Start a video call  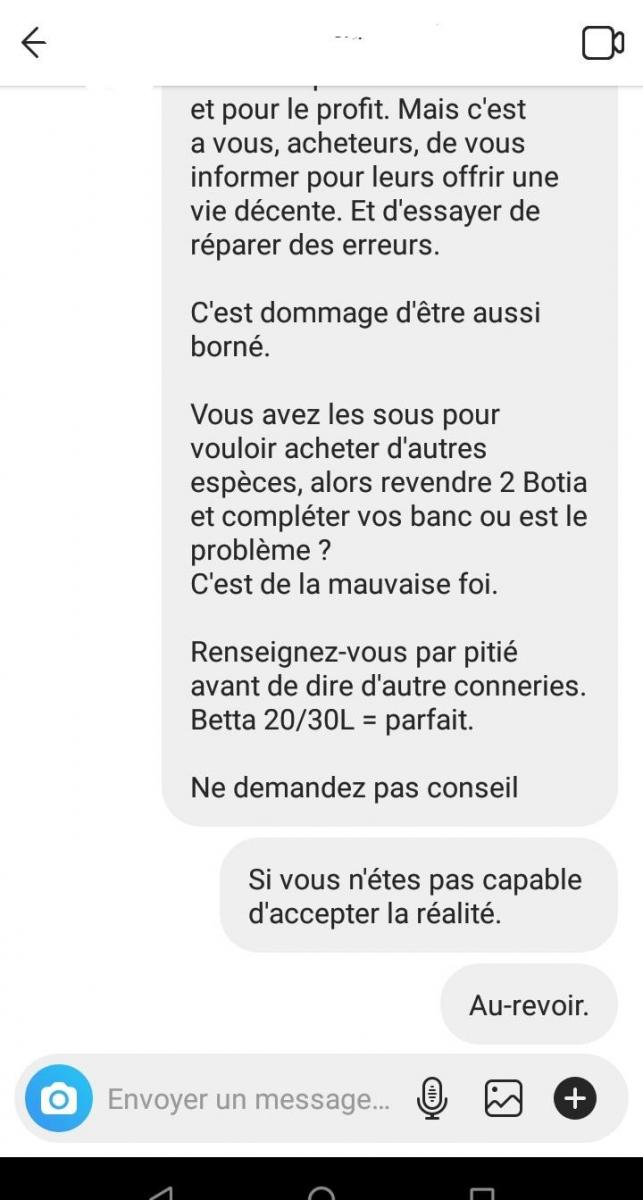click(603, 43)
